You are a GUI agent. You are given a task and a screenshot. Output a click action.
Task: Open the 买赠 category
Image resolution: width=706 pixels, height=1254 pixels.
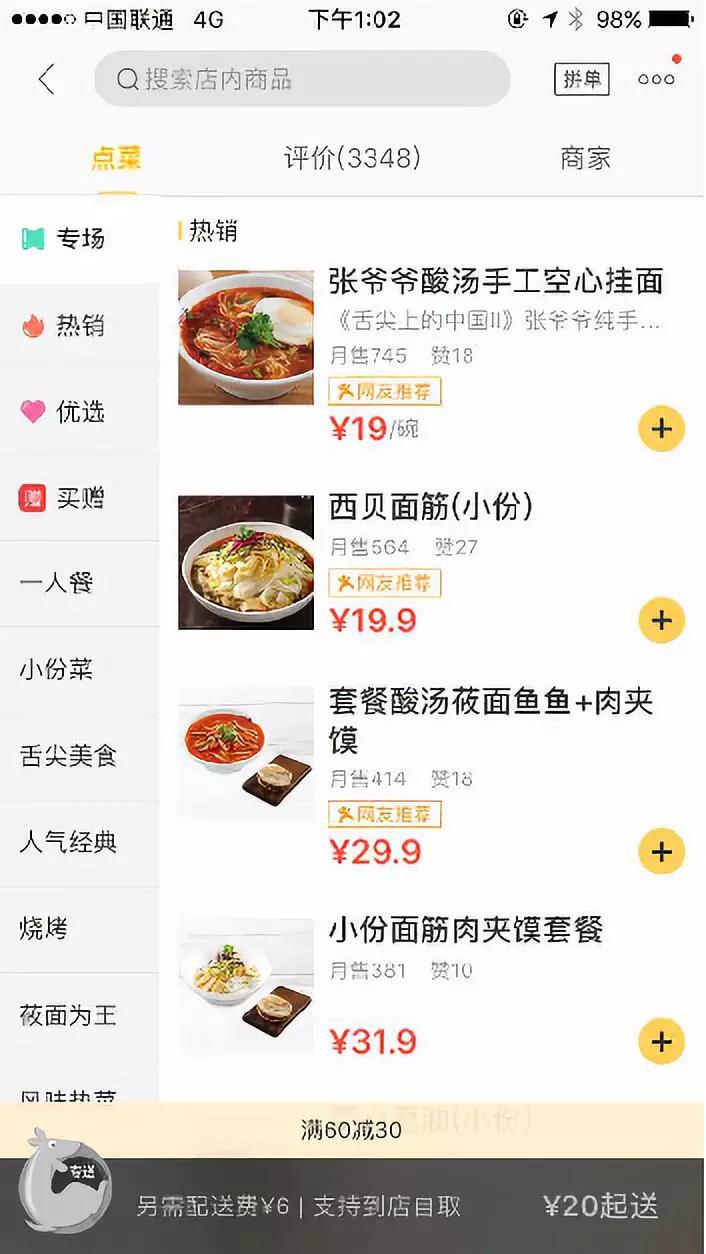(x=79, y=498)
